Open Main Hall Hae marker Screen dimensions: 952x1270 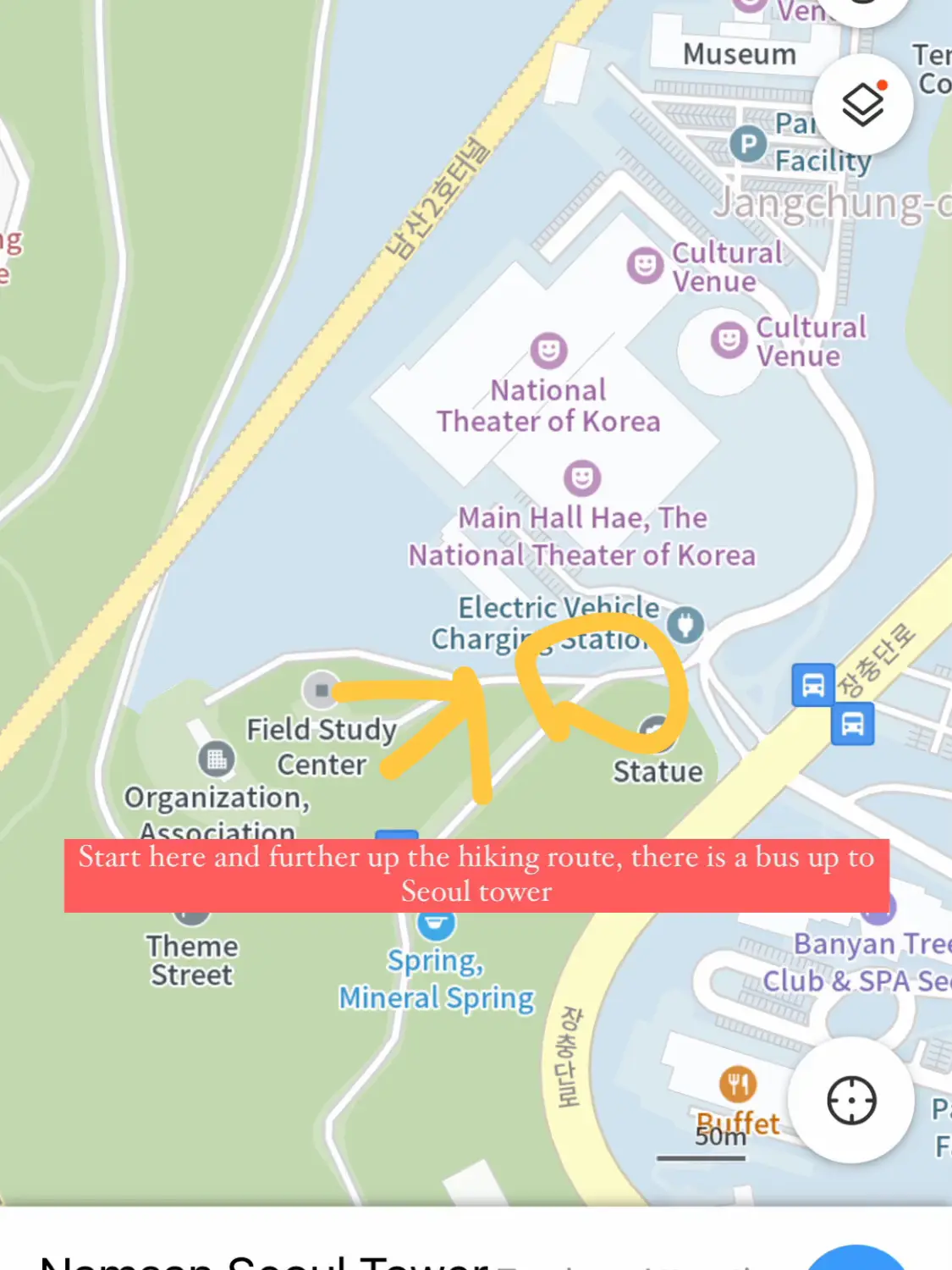point(582,478)
